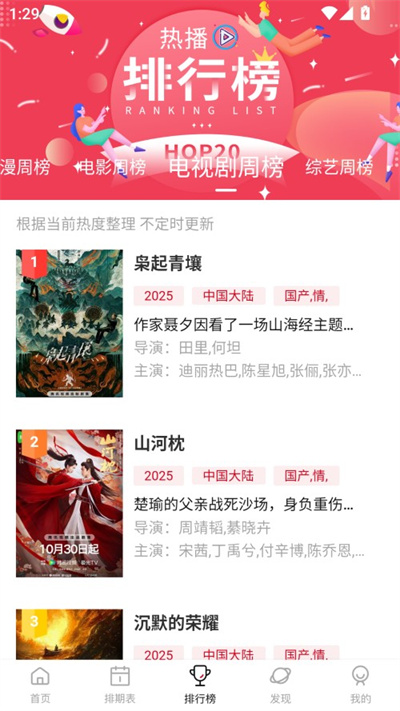
Task: Switch to the 漫周榜 tab
Action: [25, 167]
